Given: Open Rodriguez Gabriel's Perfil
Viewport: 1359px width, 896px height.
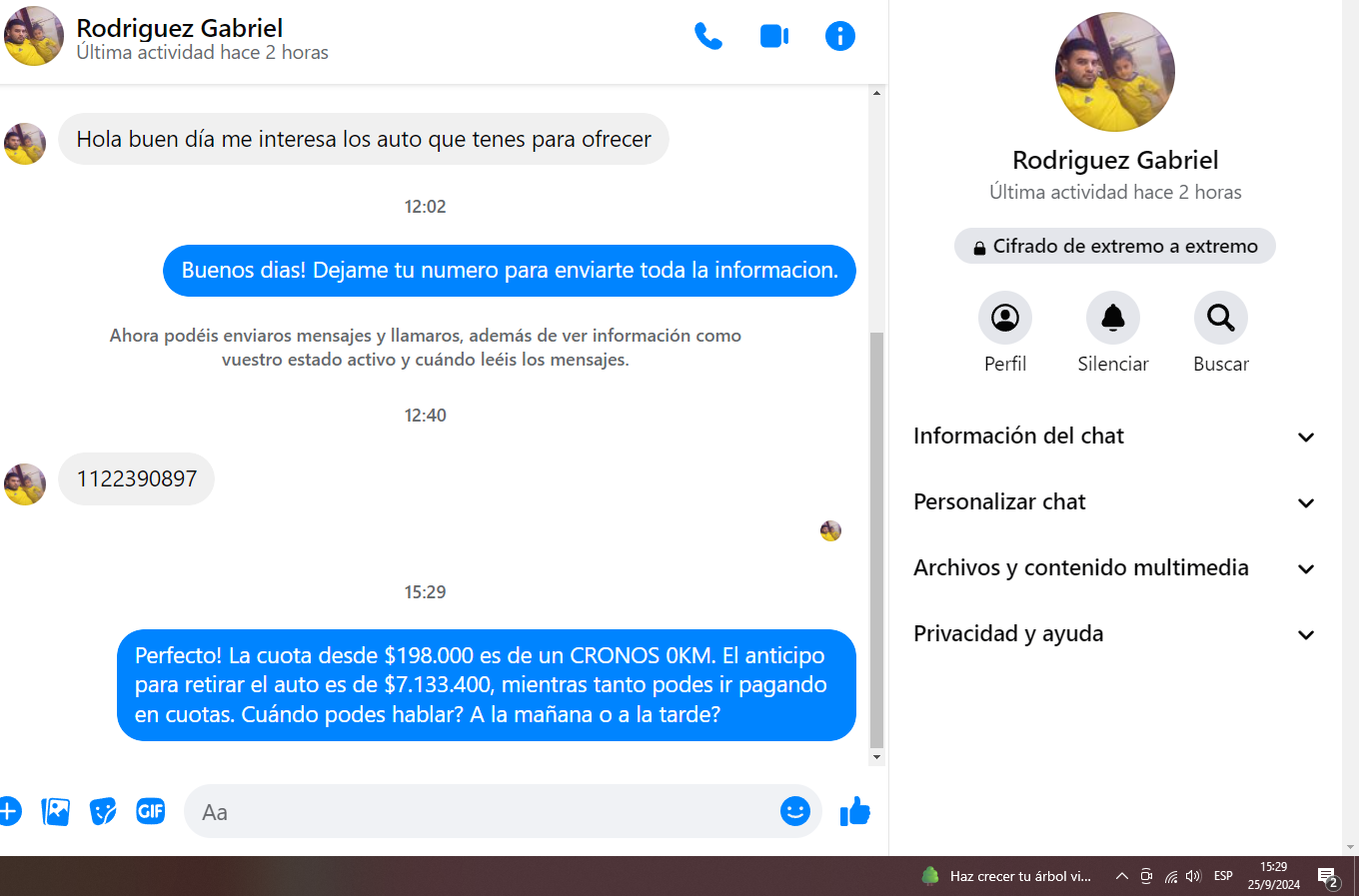Looking at the screenshot, I should pyautogui.click(x=1004, y=319).
